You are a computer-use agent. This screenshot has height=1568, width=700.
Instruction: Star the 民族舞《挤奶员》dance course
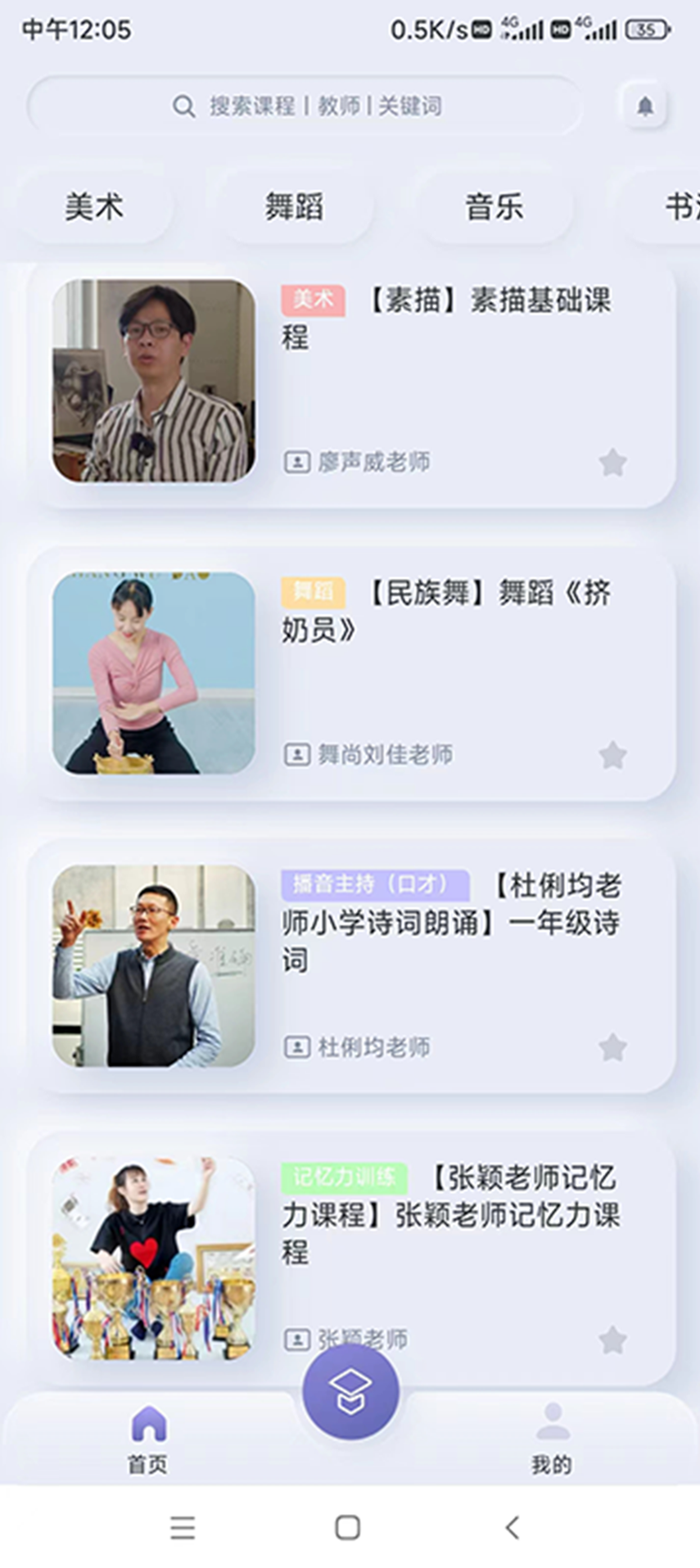tap(612, 756)
